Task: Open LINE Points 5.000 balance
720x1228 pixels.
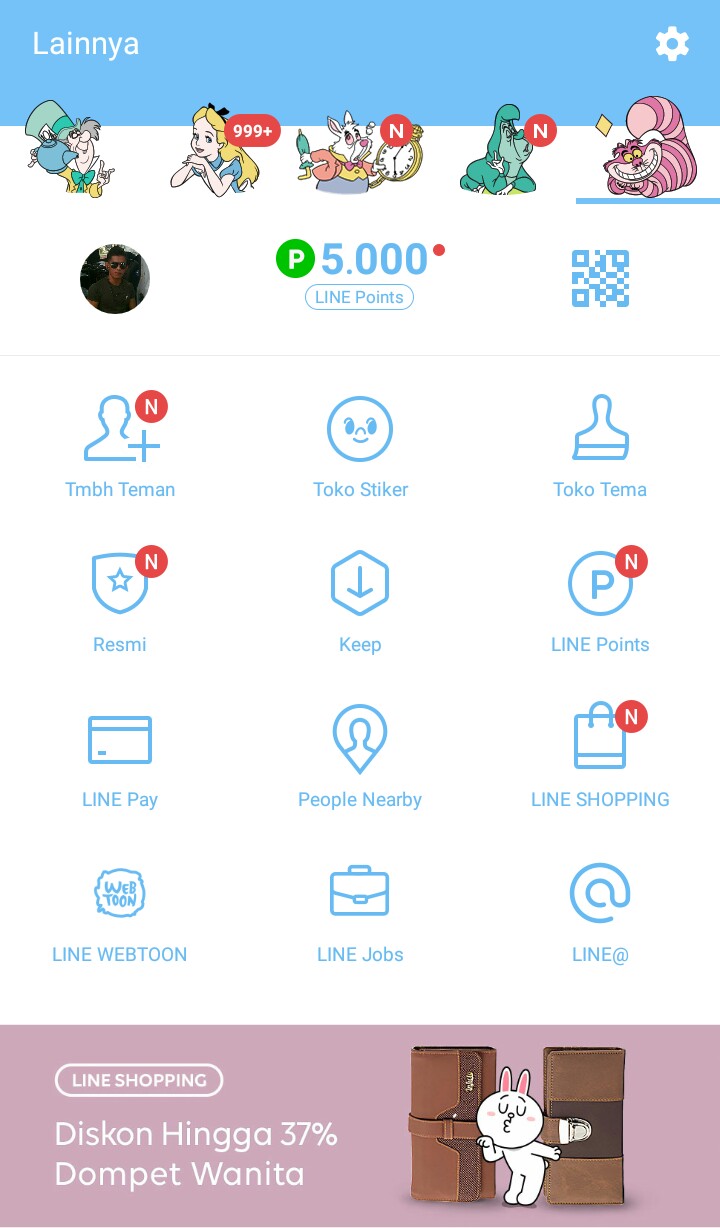Action: point(360,270)
